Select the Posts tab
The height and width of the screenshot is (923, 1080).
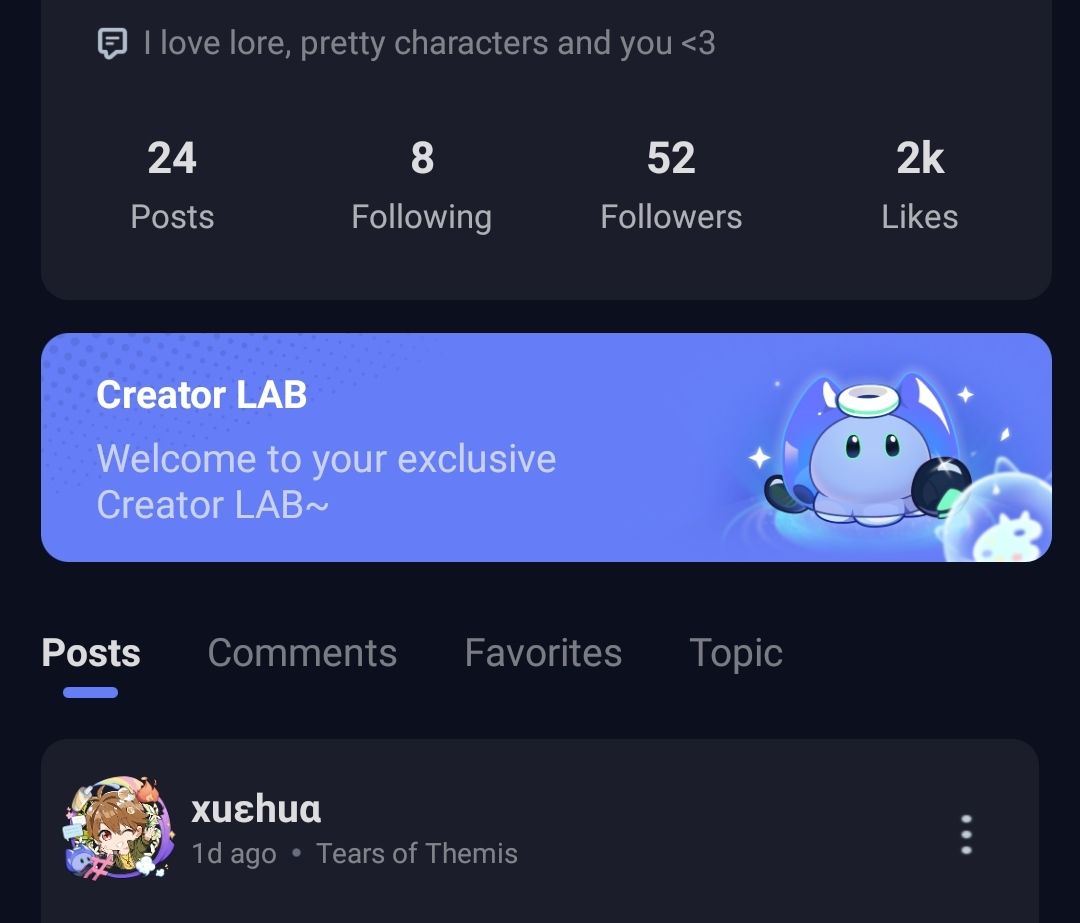point(91,653)
